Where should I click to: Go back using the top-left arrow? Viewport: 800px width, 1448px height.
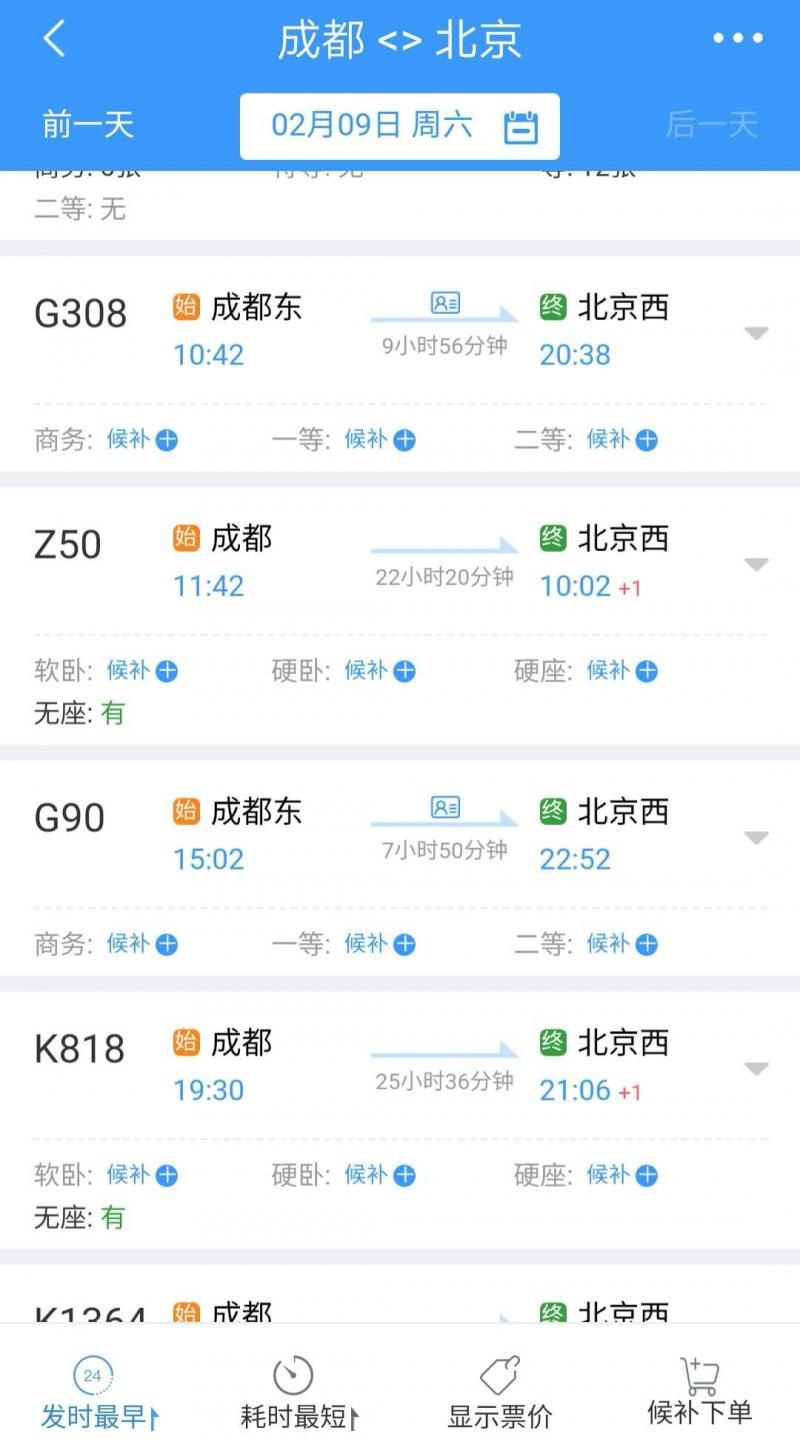pos(54,39)
